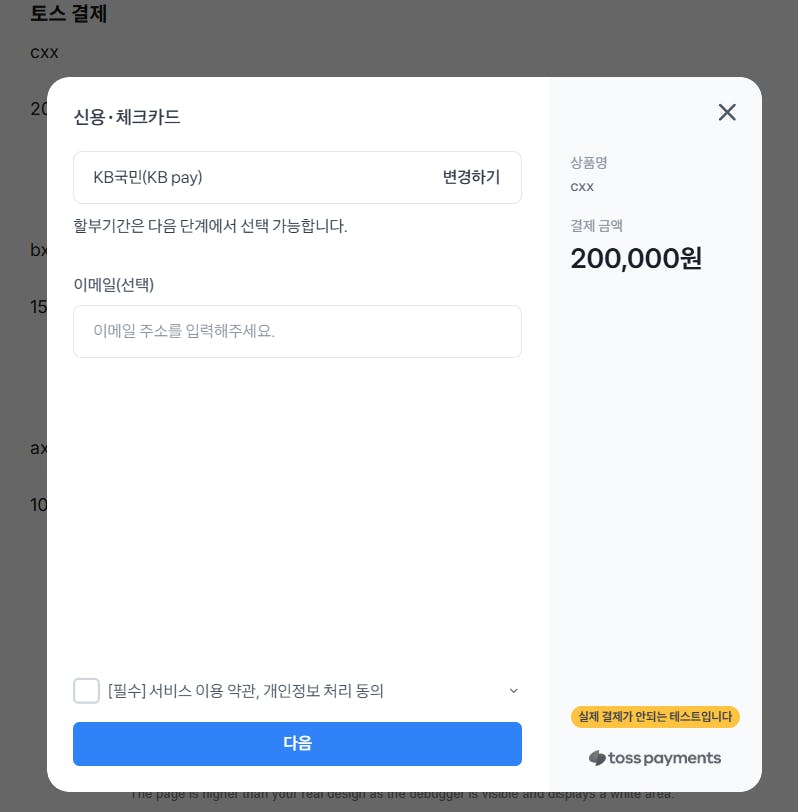The image size is (798, 812).
Task: Close the Toss payment dialog
Action: point(727,112)
